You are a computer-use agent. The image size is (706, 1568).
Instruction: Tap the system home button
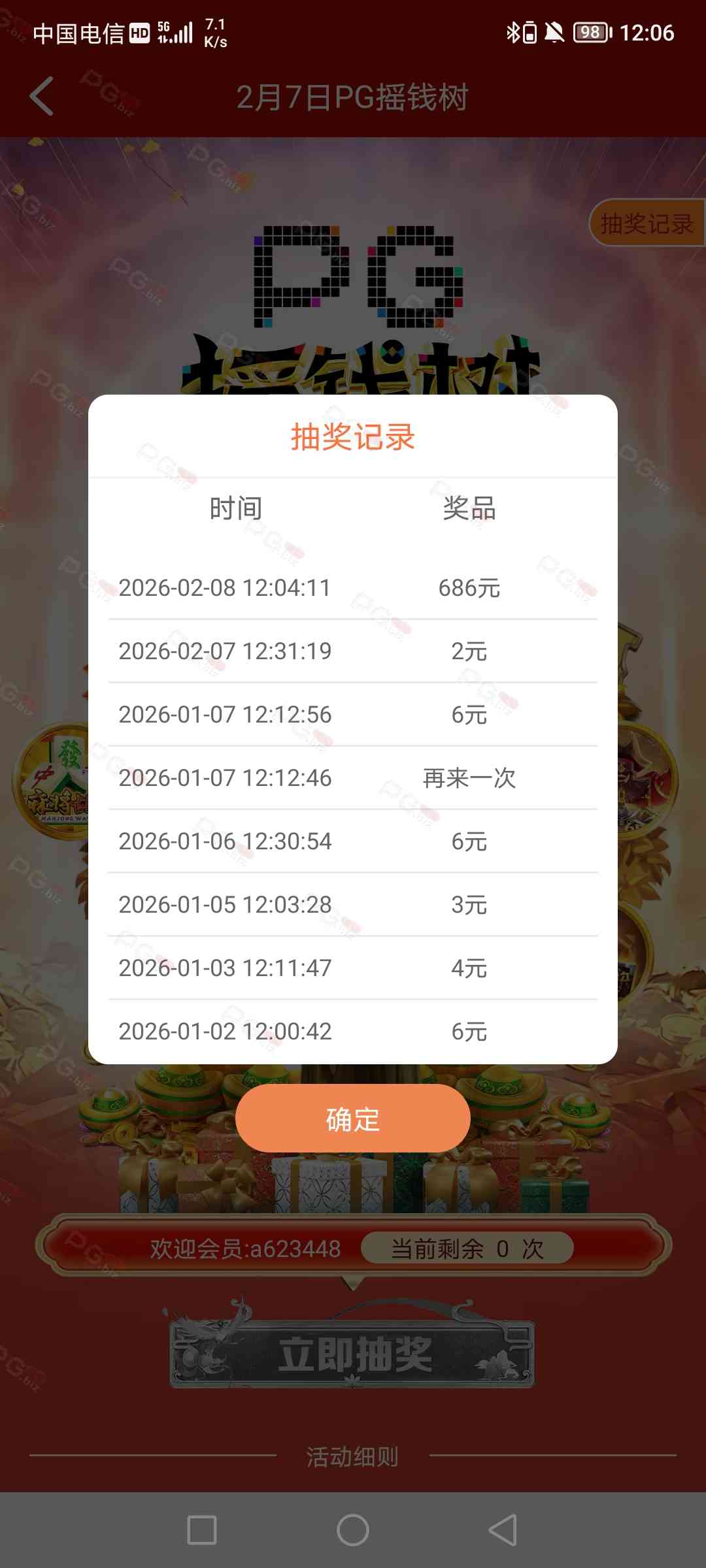[353, 1530]
